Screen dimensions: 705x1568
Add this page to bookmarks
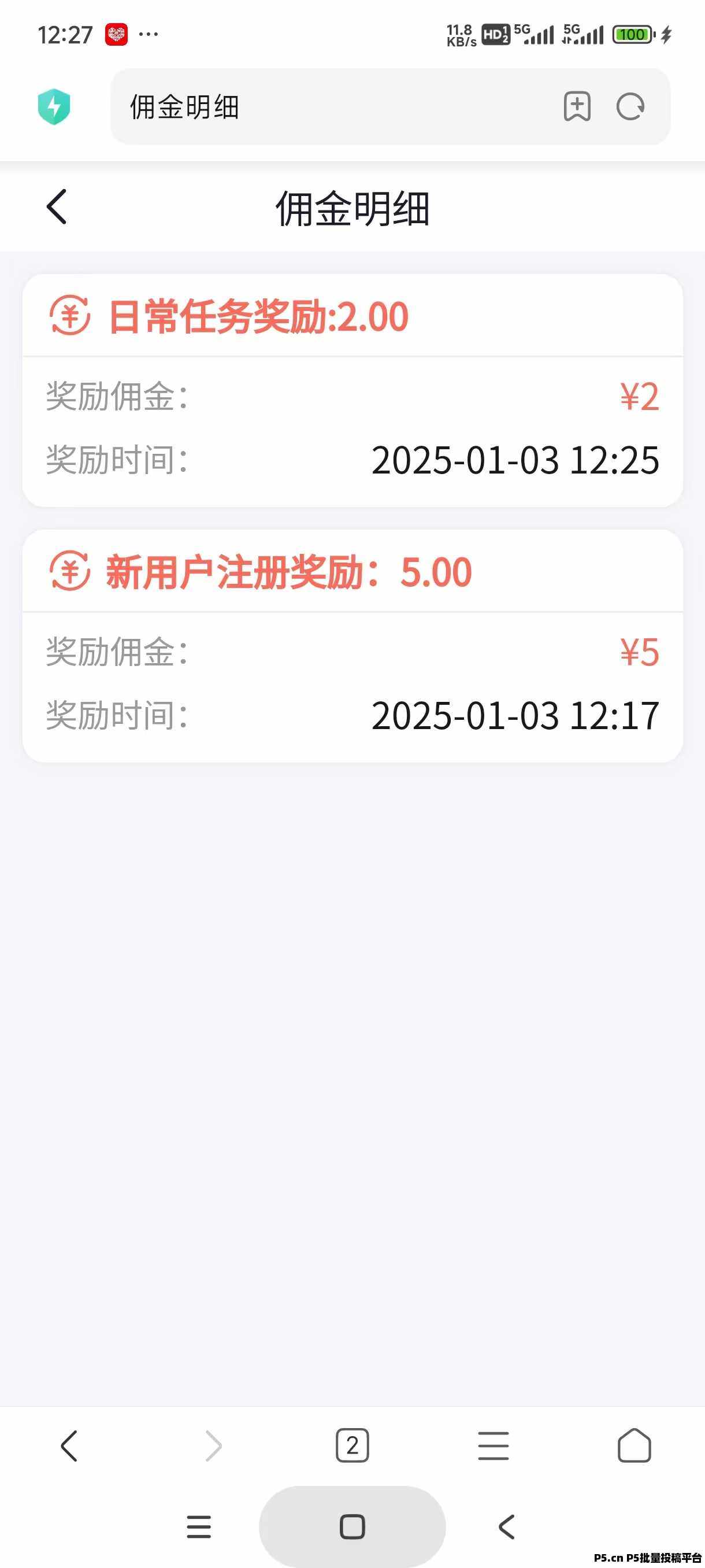577,107
